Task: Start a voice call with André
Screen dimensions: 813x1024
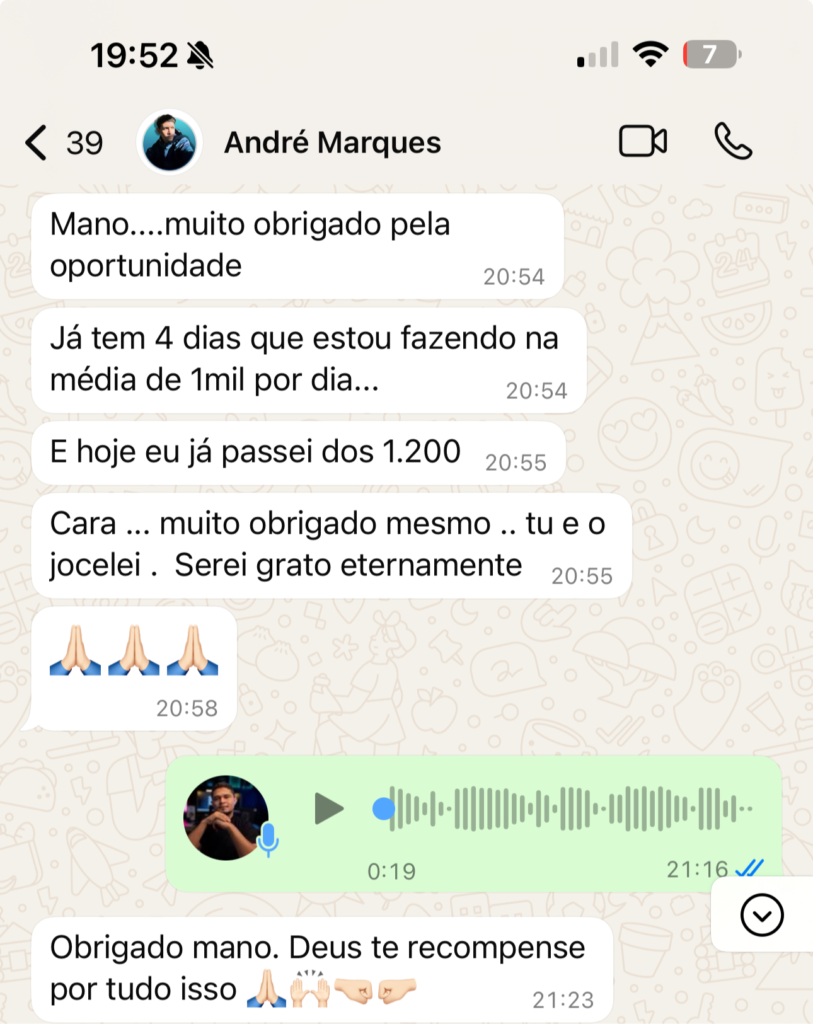Action: (732, 142)
